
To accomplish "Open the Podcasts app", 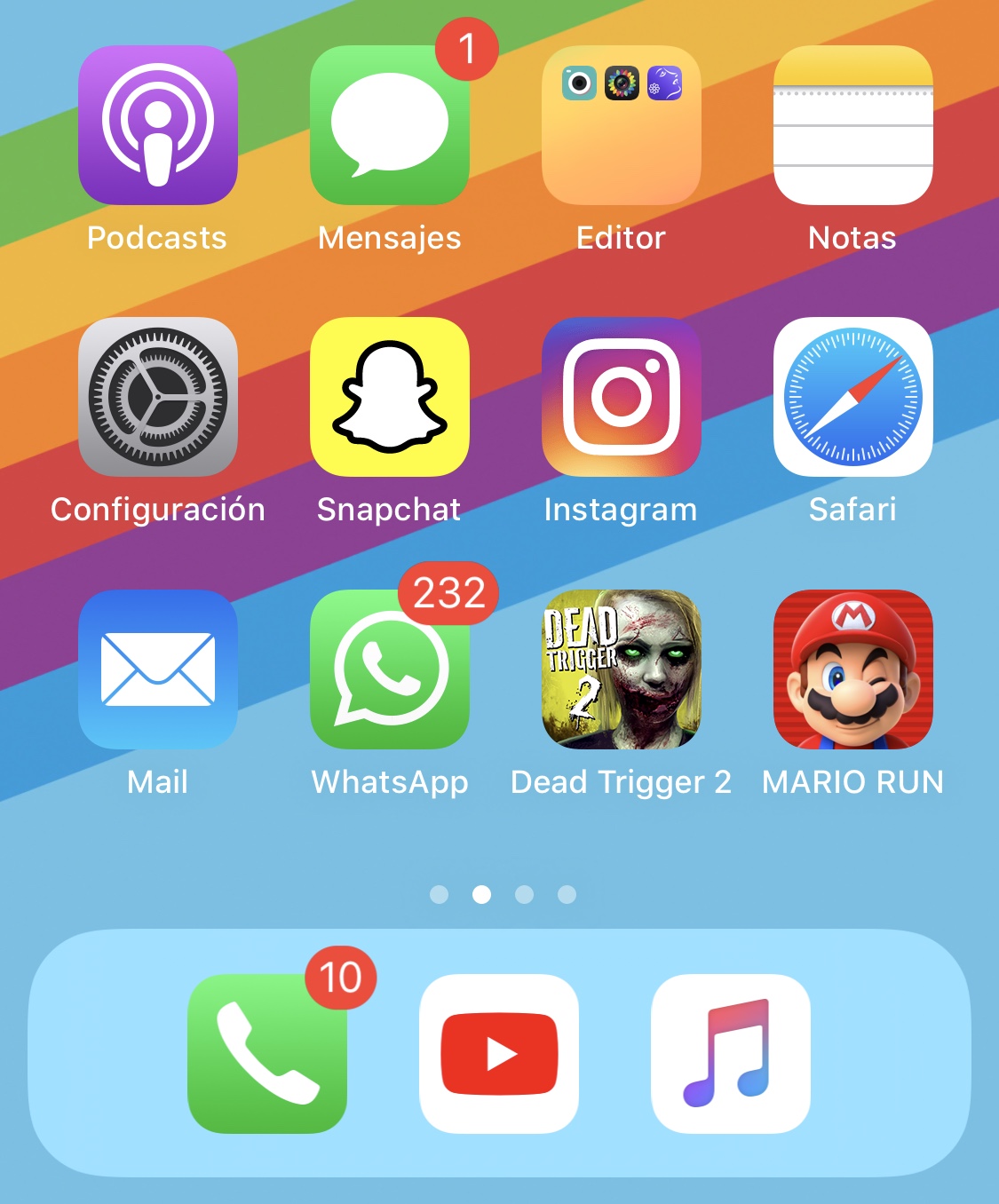I will click(158, 125).
